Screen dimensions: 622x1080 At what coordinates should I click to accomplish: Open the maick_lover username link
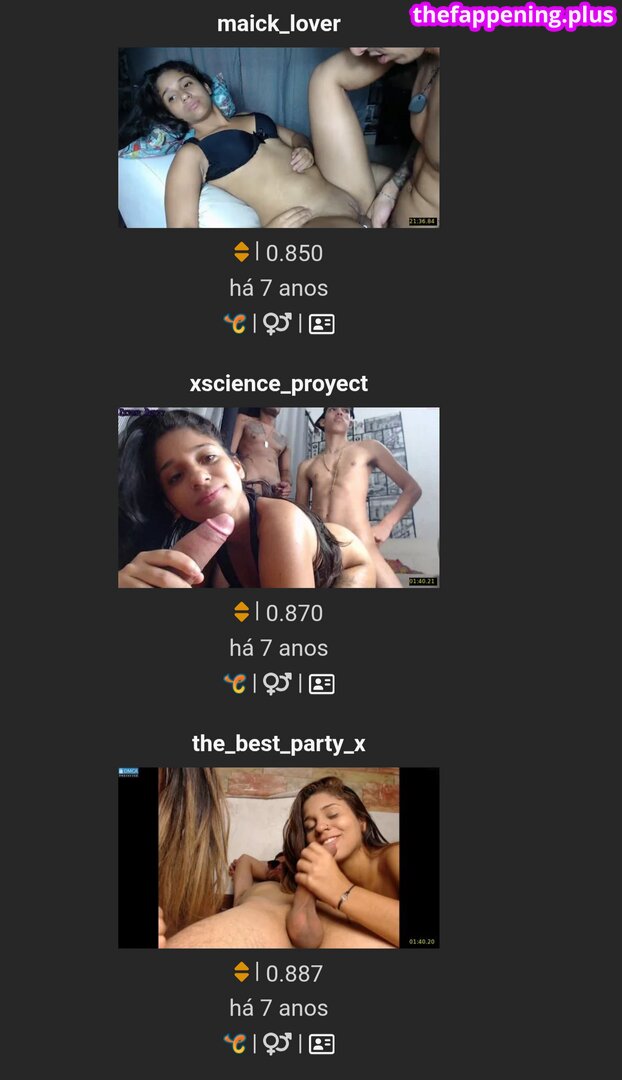[x=278, y=23]
